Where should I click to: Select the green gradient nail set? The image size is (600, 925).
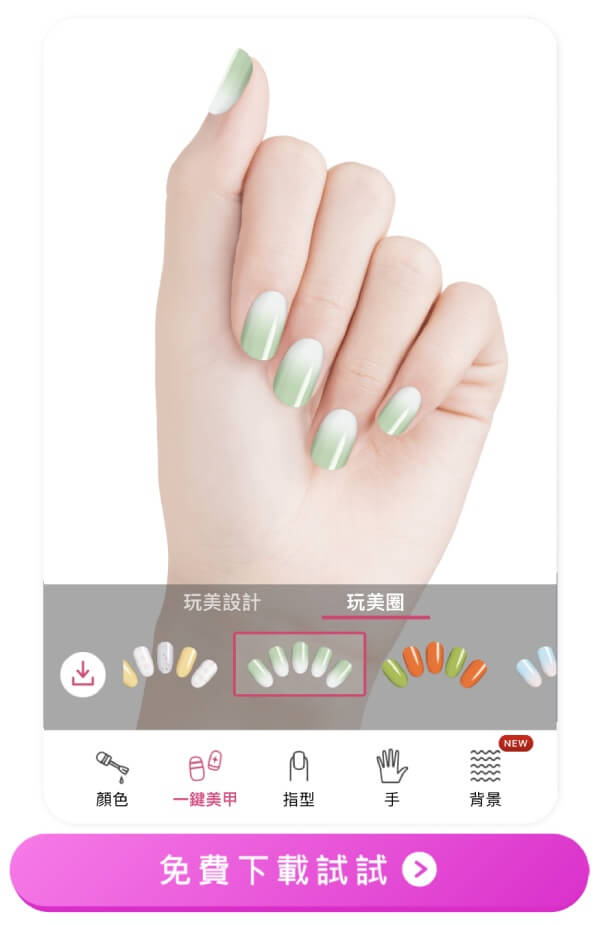click(299, 664)
